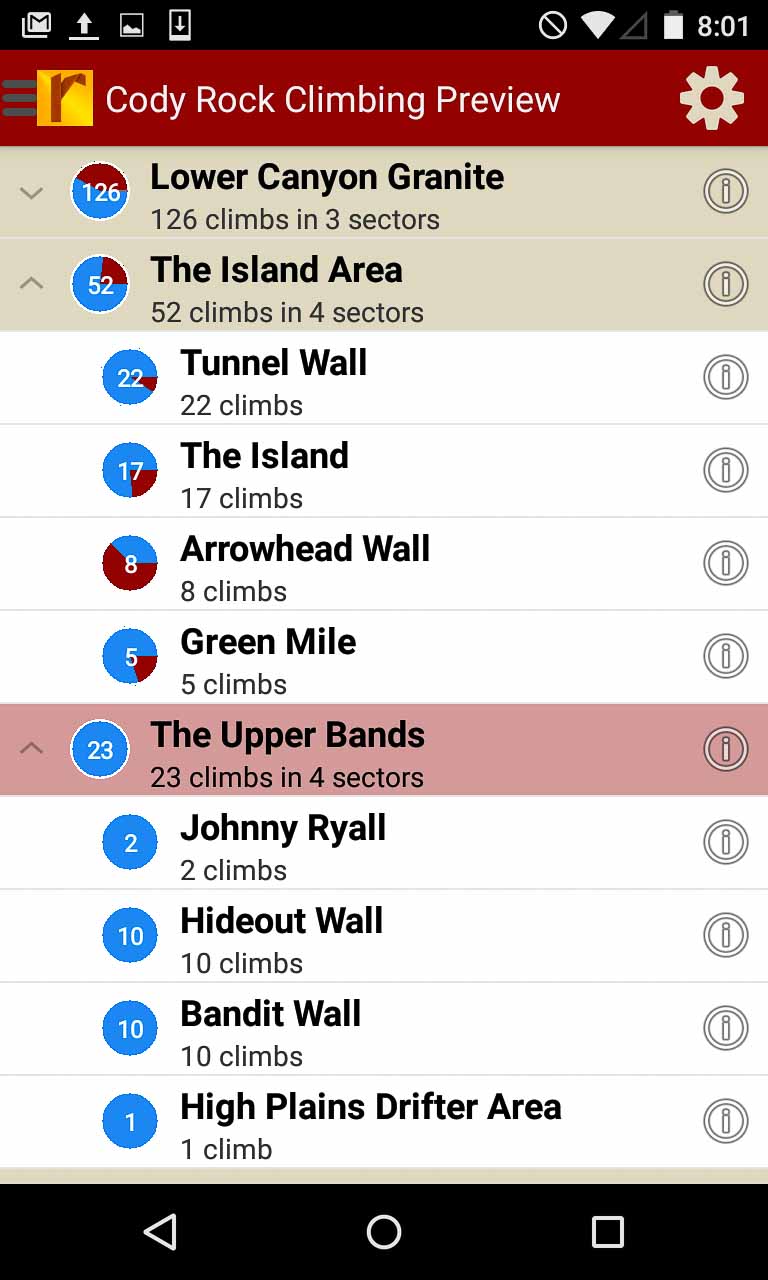
Task: Show info for The Island Area
Action: pos(725,284)
